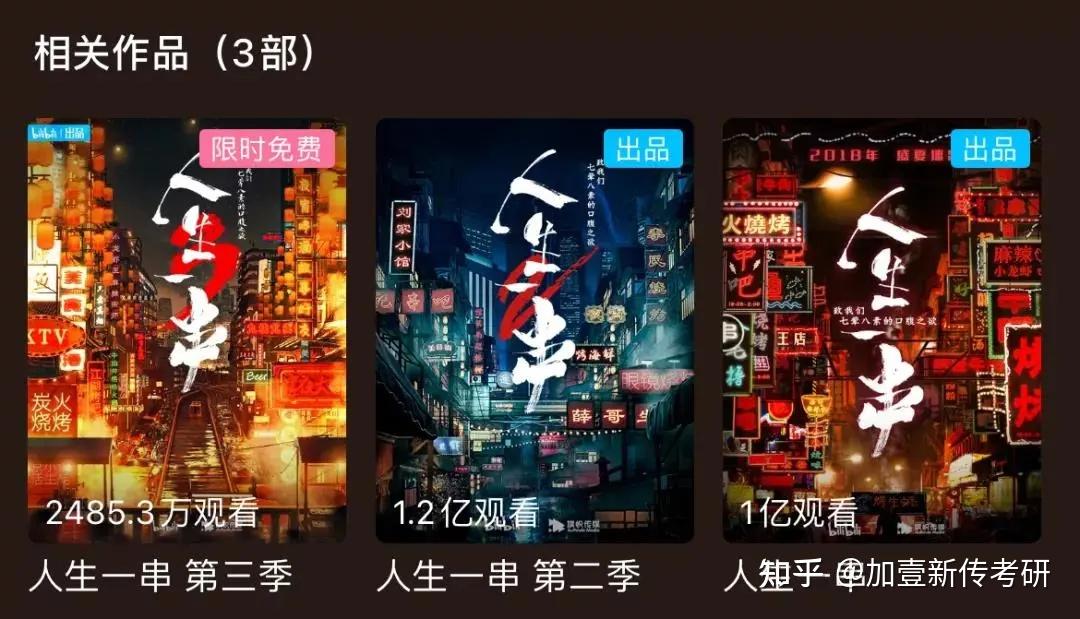
Task: Open 人生一串 第三季 poster card
Action: [187, 330]
